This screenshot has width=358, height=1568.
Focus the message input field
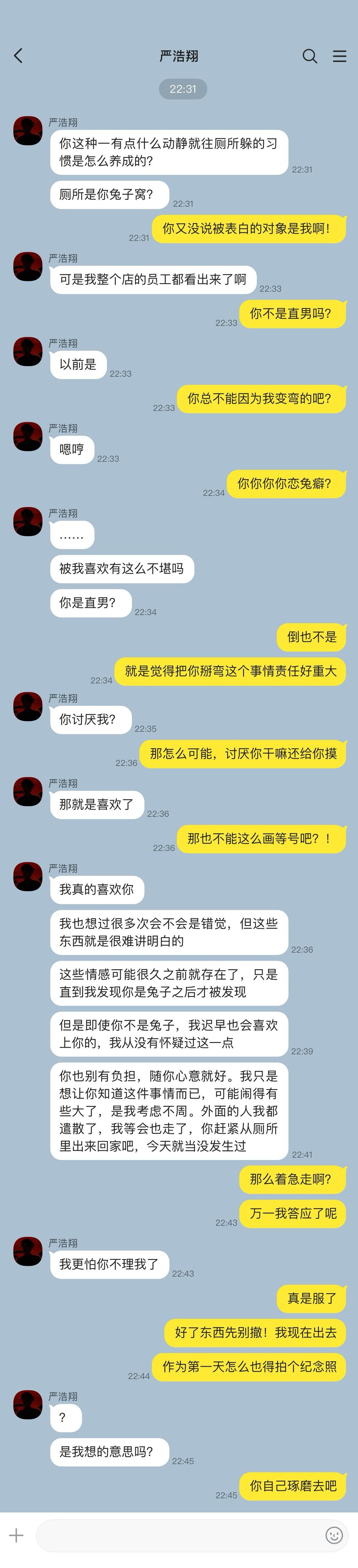pyautogui.click(x=179, y=1535)
